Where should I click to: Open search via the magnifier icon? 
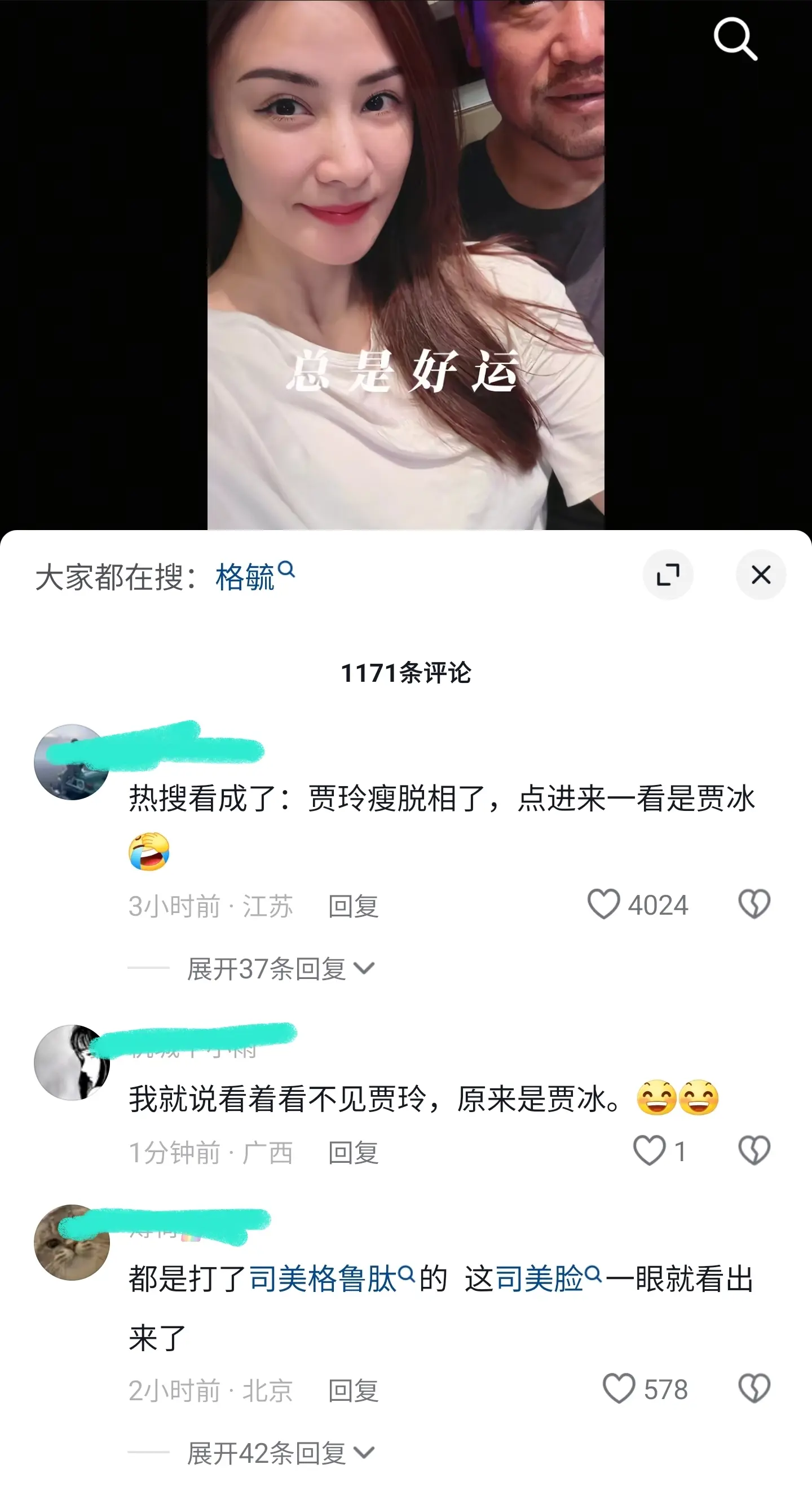pos(737,38)
